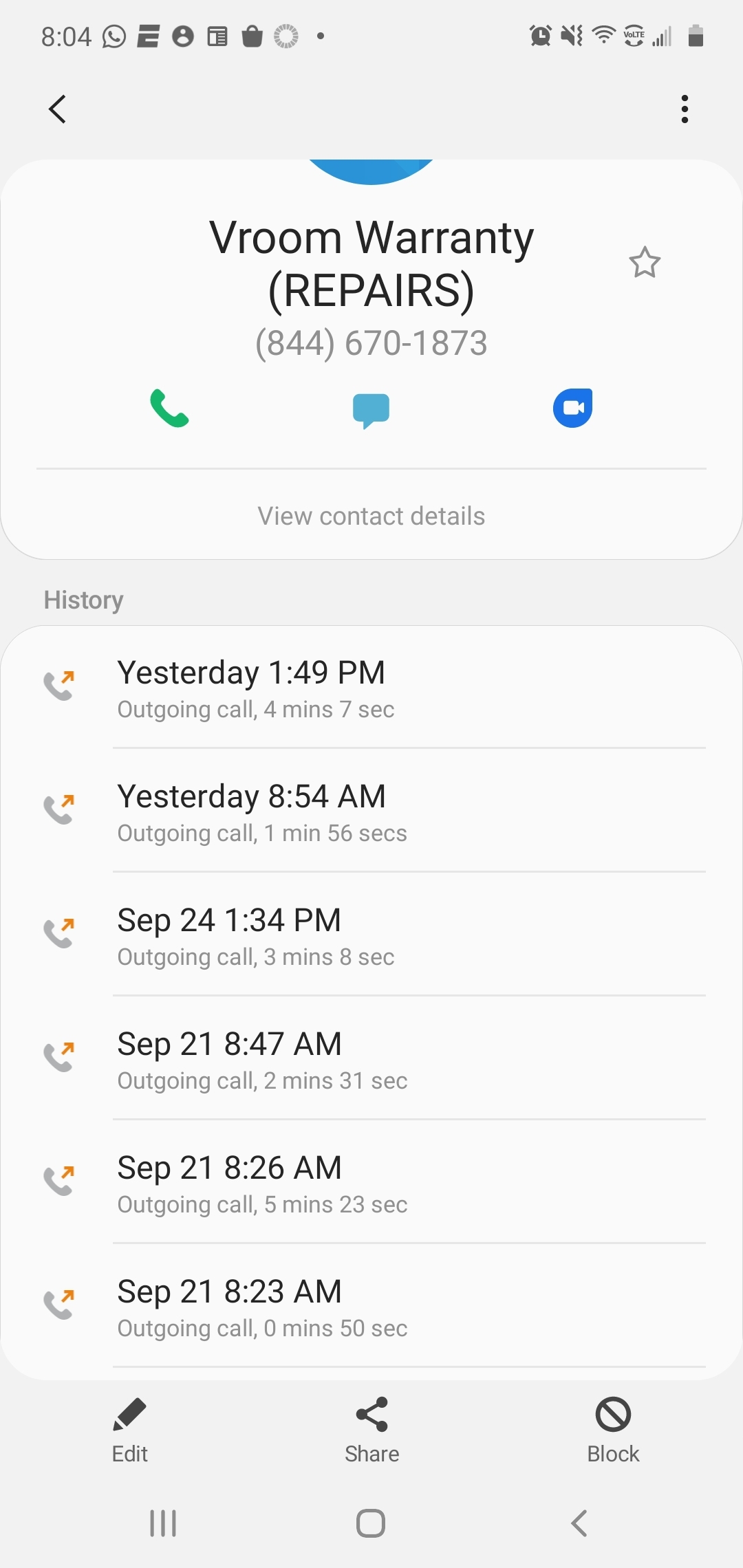743x1568 pixels.
Task: Mark Vroom Warranty as favorite
Action: [645, 263]
